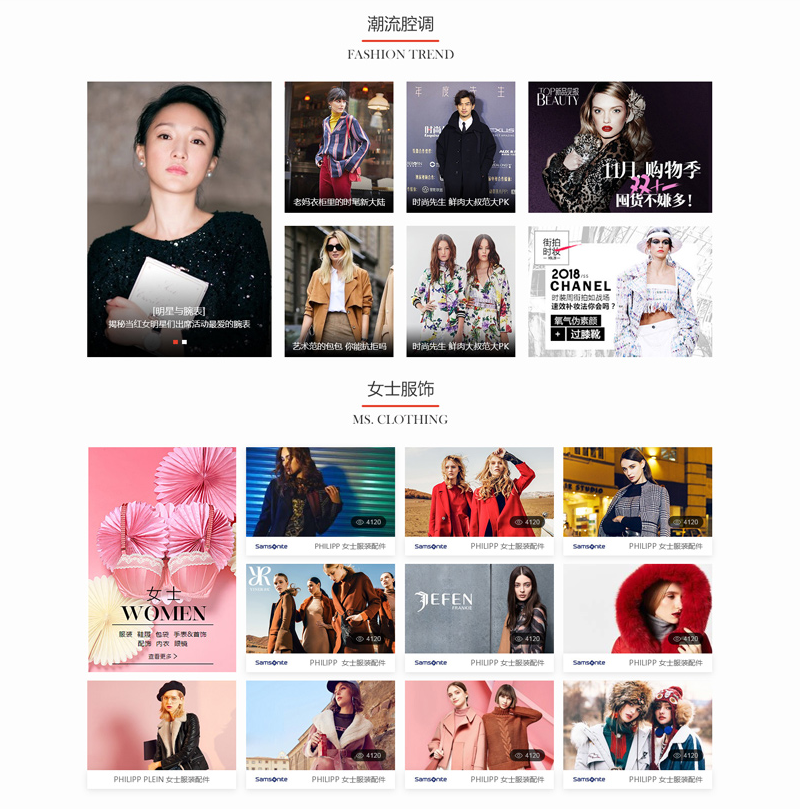Open the JEFEN women's clothing card

pos(479,608)
